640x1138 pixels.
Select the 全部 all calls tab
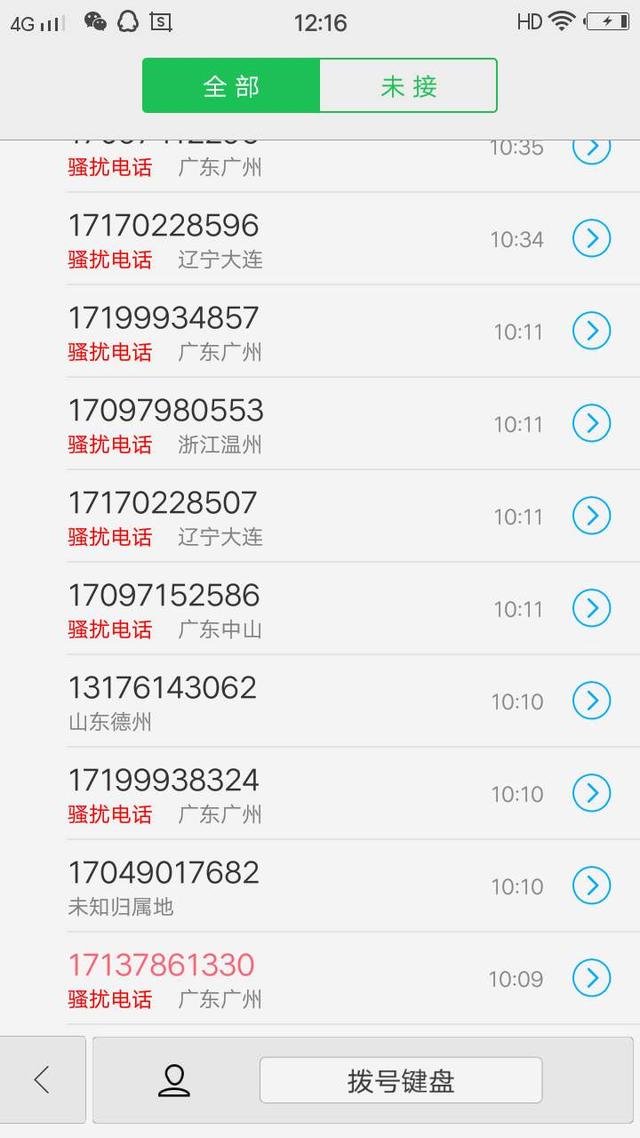[231, 86]
